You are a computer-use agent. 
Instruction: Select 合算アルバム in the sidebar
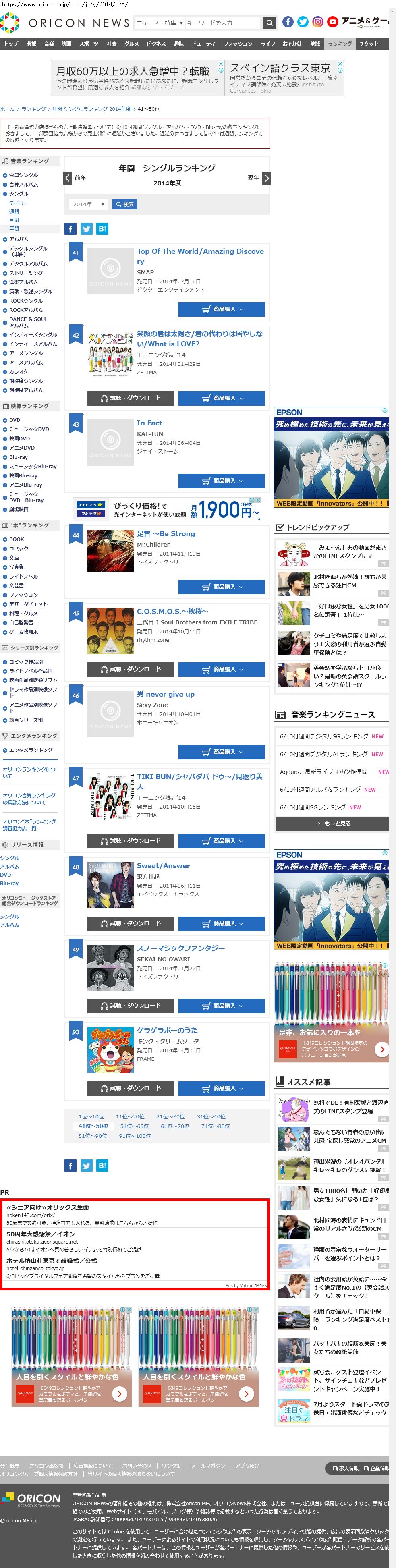(x=23, y=185)
